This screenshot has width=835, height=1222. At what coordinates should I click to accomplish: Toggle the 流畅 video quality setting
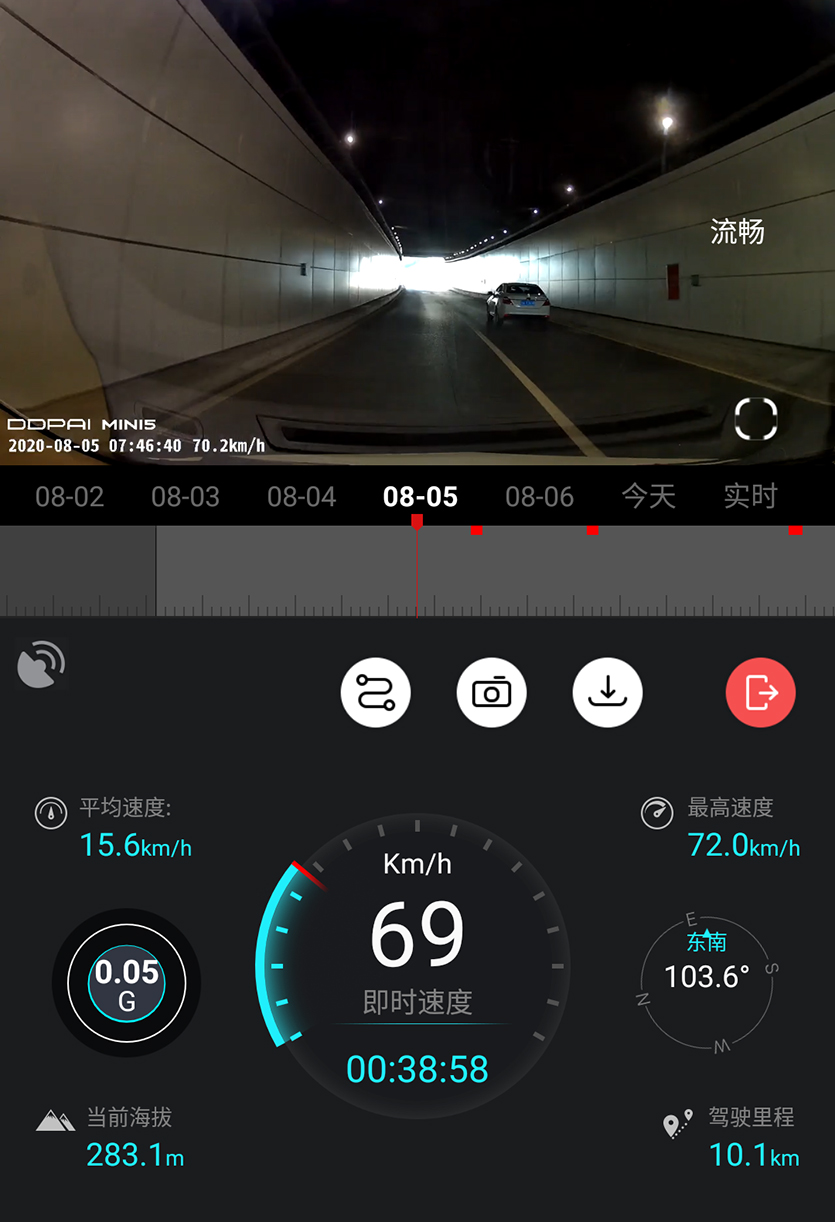737,232
